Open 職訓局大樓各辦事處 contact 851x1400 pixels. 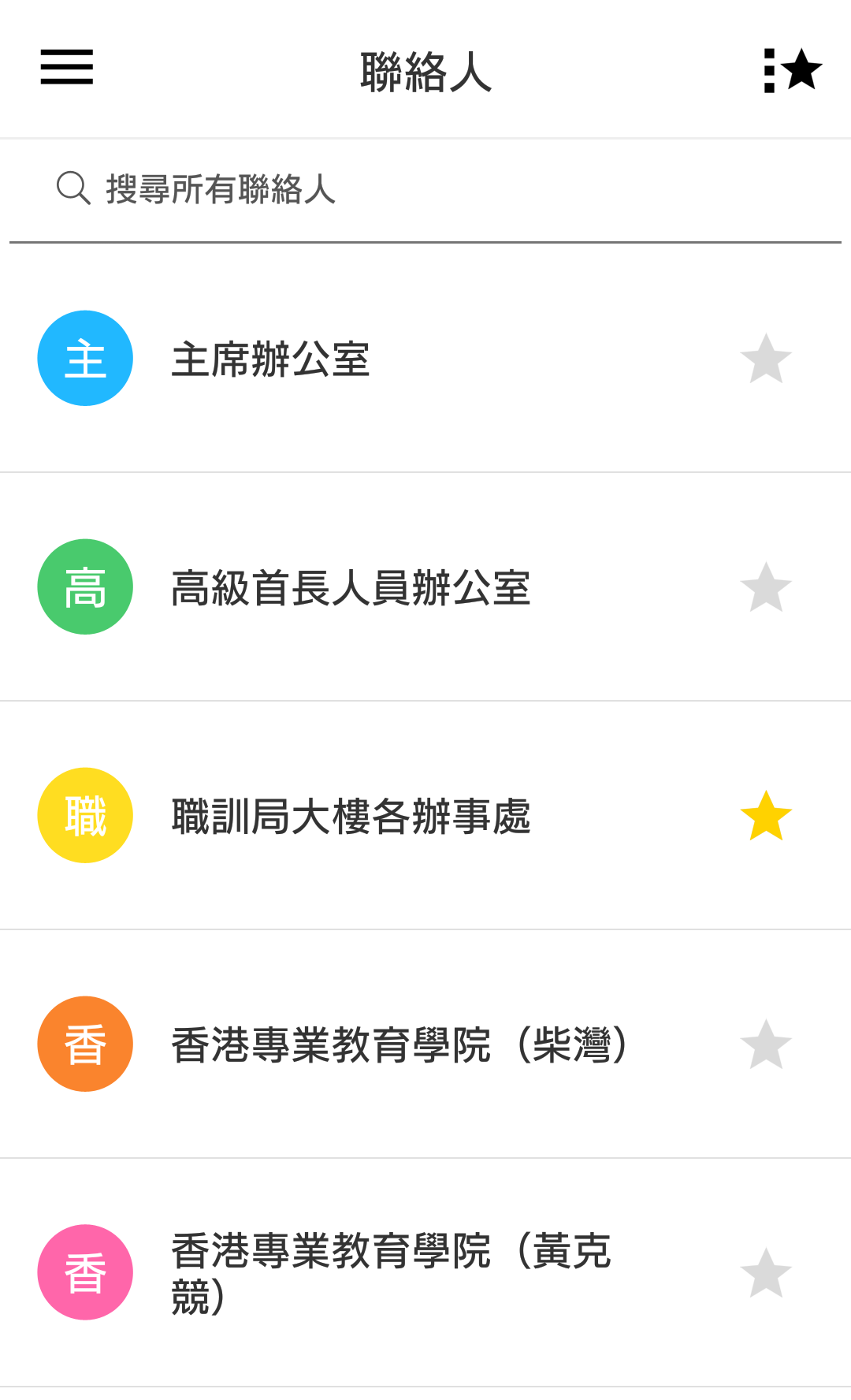point(425,816)
